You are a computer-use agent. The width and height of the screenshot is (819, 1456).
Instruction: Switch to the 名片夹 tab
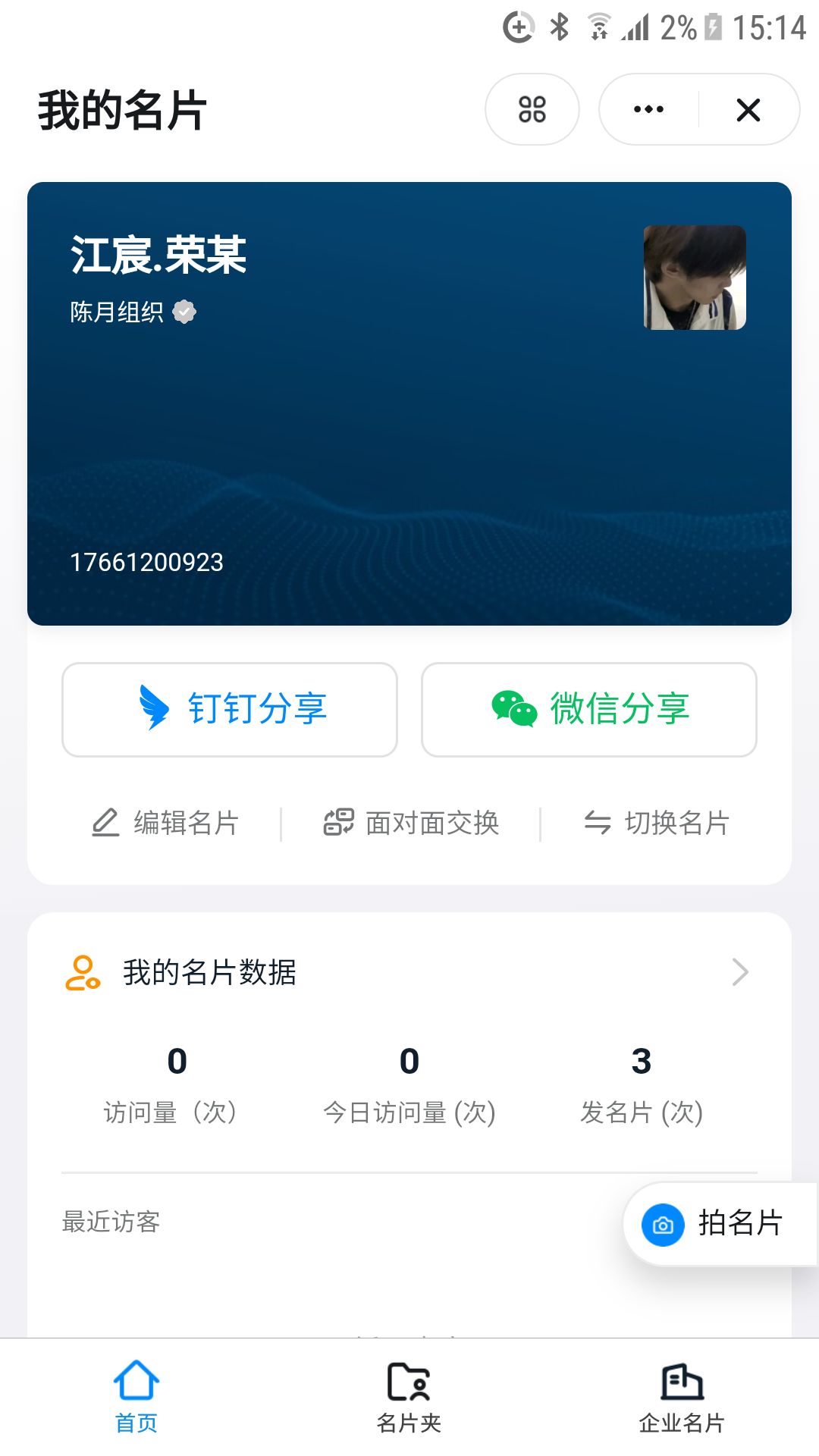[x=409, y=1397]
